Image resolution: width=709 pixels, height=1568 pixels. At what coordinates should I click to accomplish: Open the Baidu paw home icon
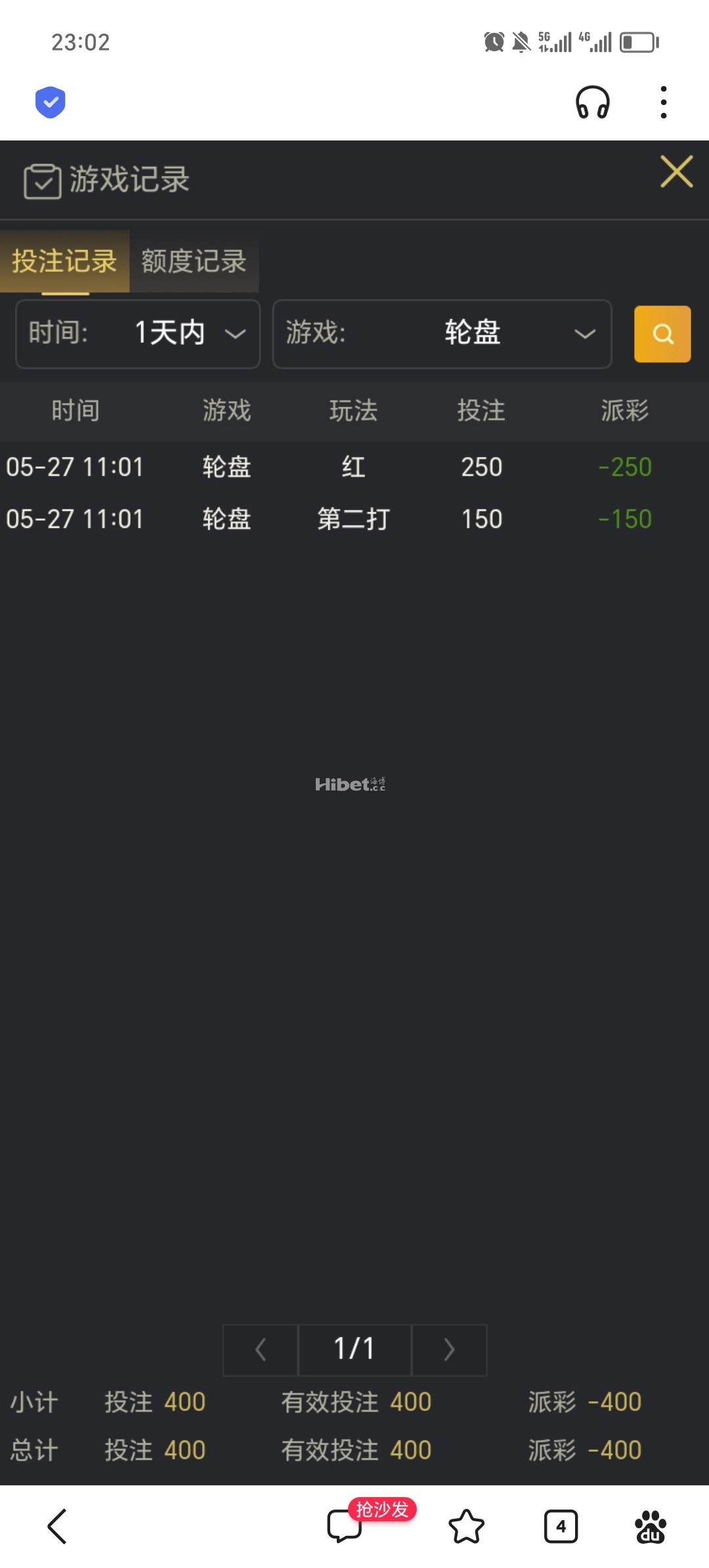651,1527
